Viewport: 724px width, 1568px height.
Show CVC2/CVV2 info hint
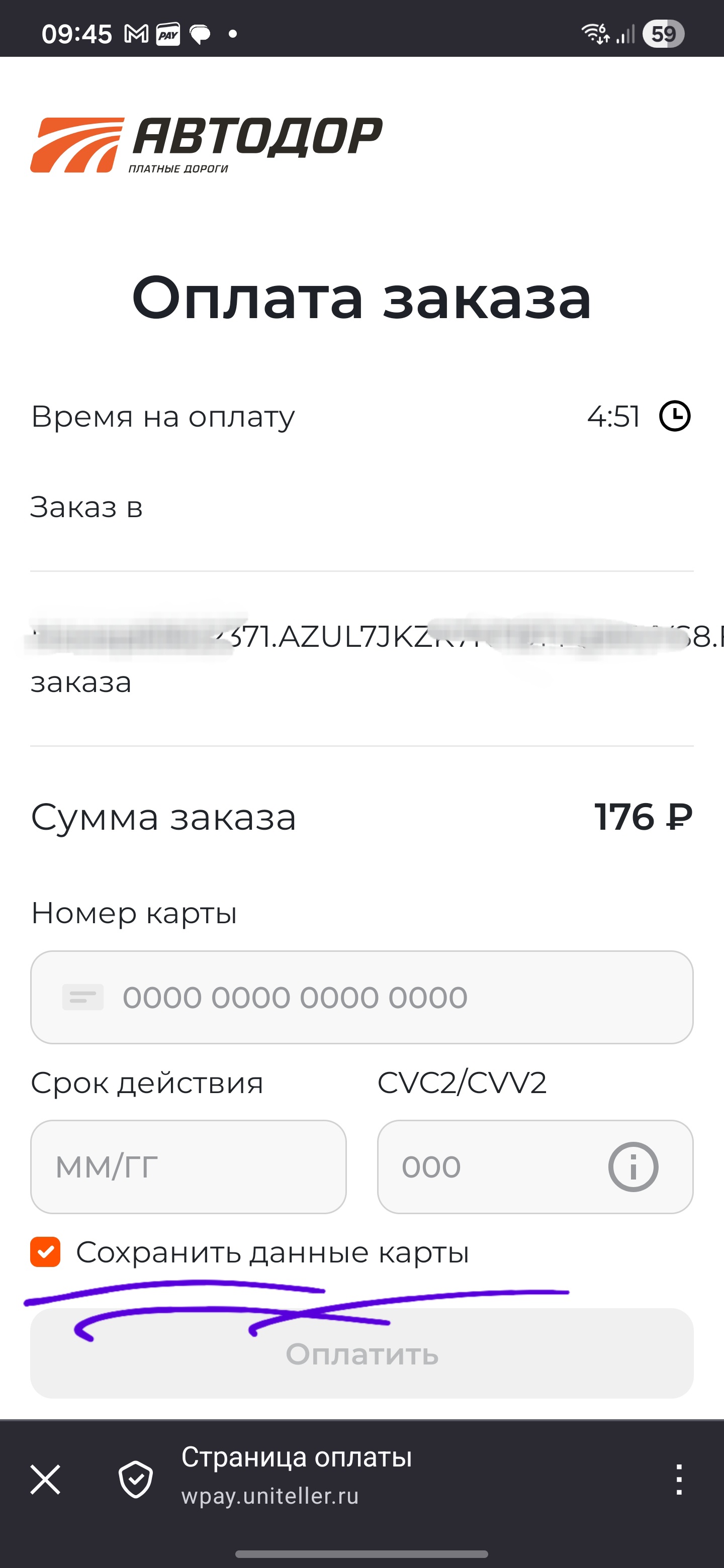[632, 1166]
